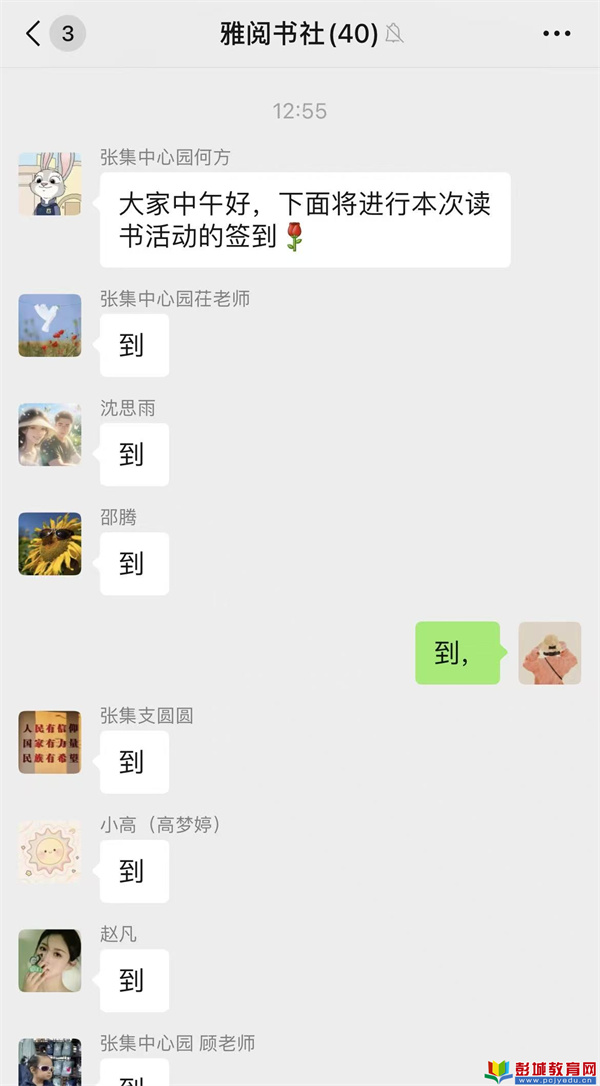The image size is (600, 1086).
Task: View 小高（高梦婷）'s profile avatar
Action: (50, 851)
